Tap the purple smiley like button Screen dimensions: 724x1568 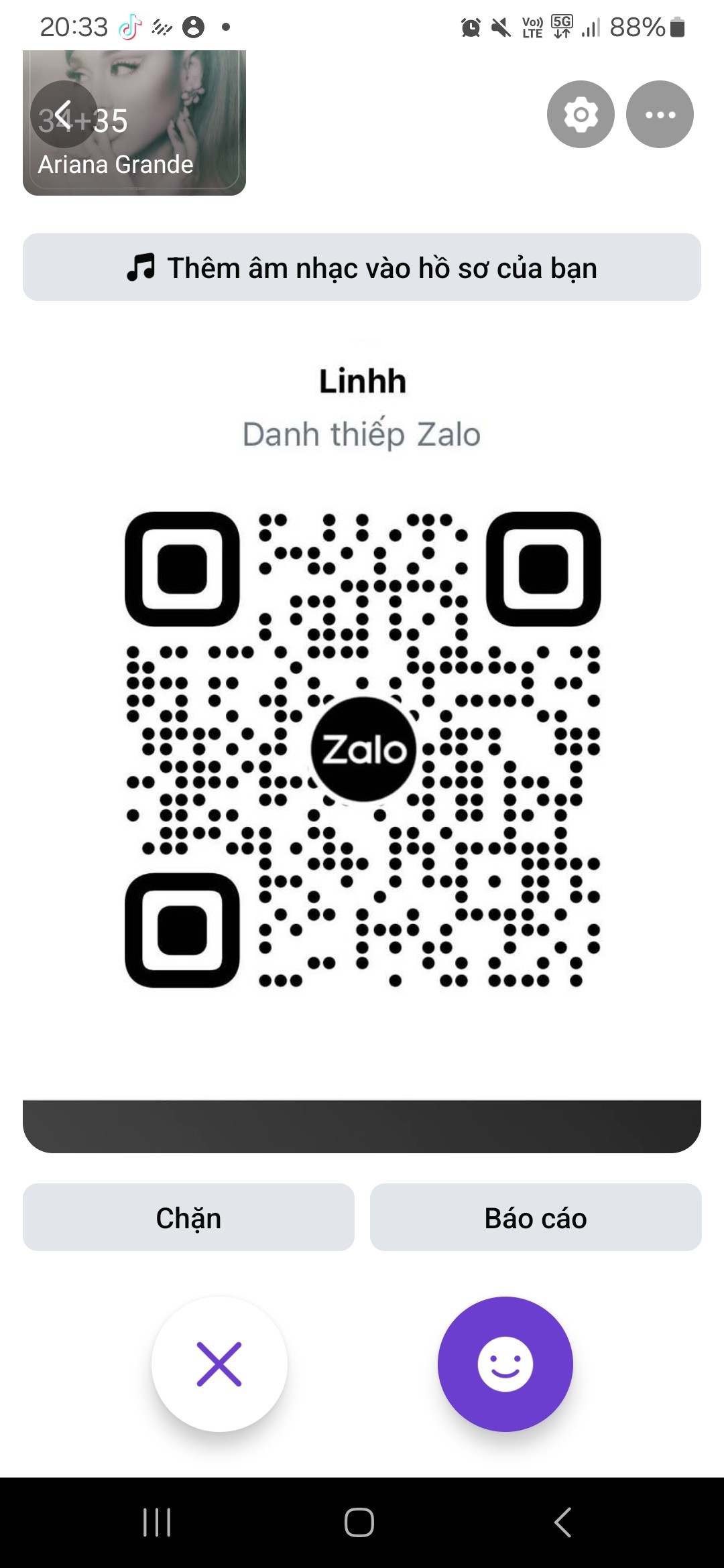[x=505, y=1364]
